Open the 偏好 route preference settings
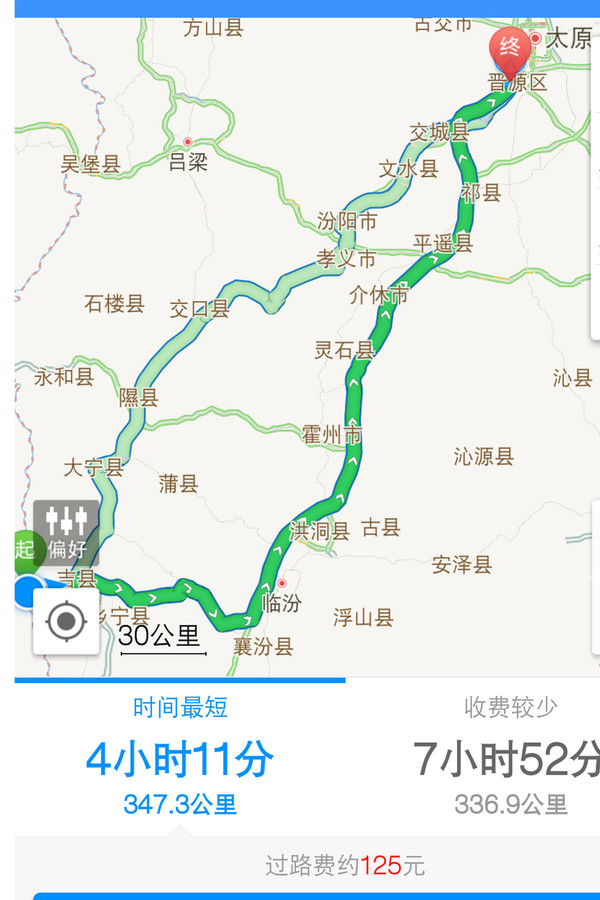 [x=67, y=533]
